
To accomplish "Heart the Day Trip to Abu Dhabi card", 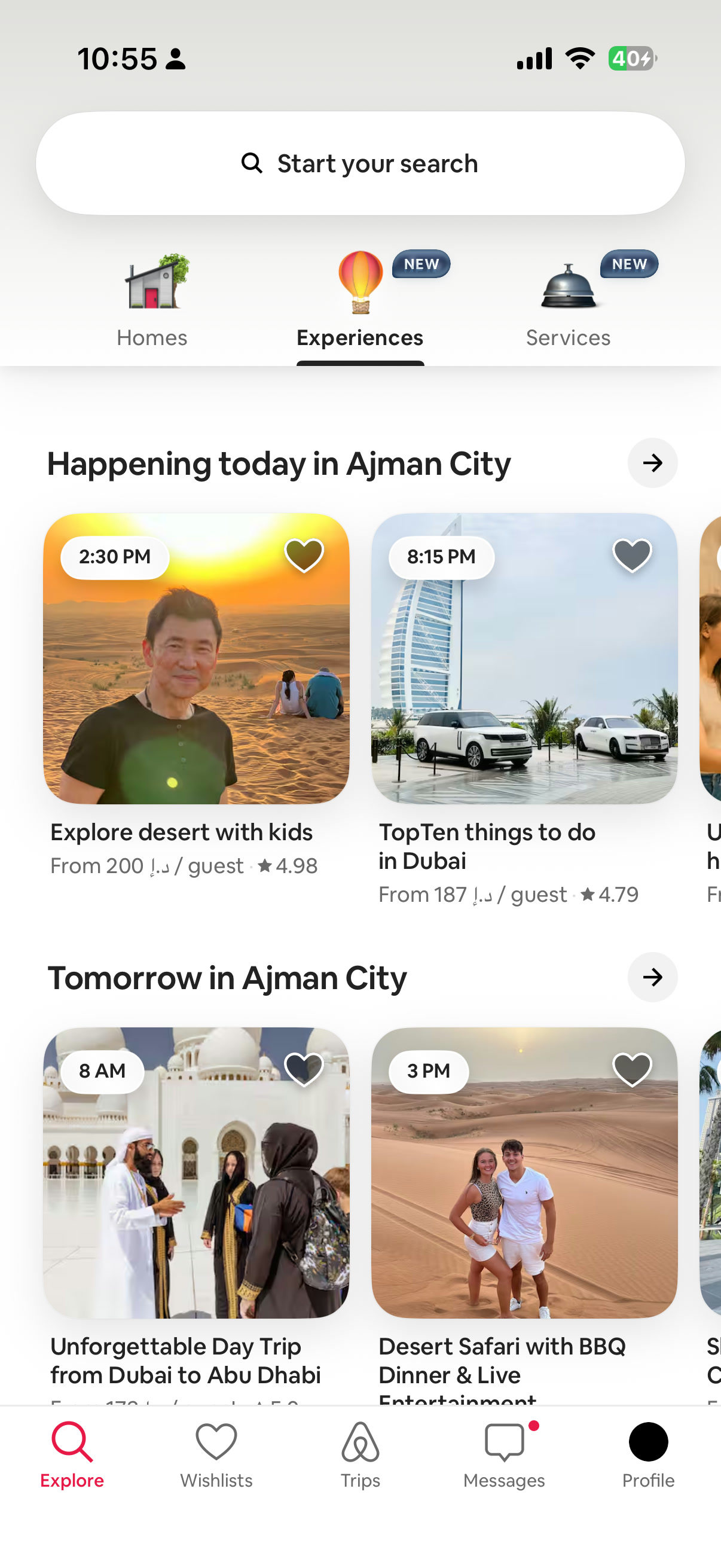I will click(304, 1069).
